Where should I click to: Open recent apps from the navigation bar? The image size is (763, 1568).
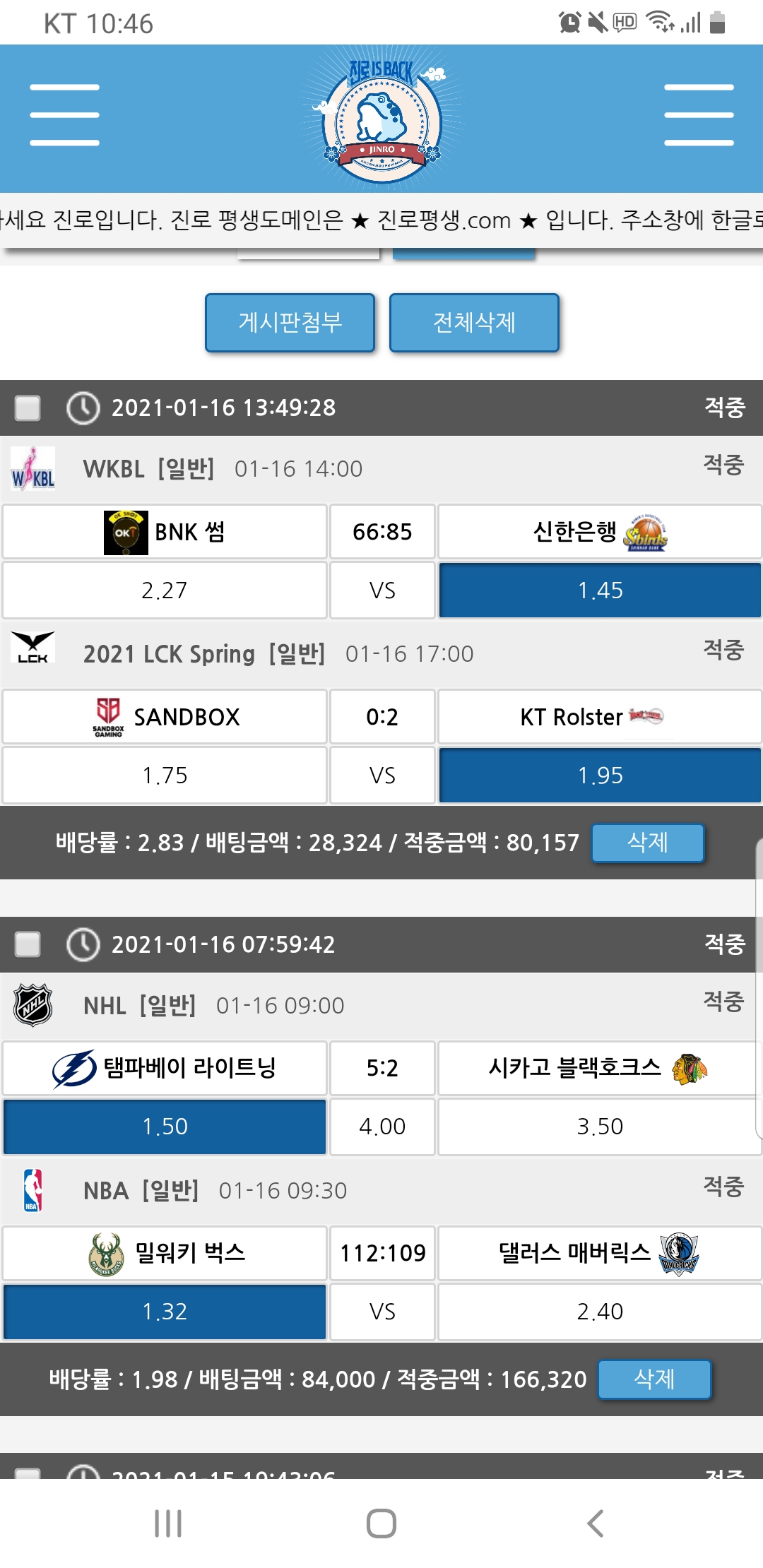[x=168, y=1524]
